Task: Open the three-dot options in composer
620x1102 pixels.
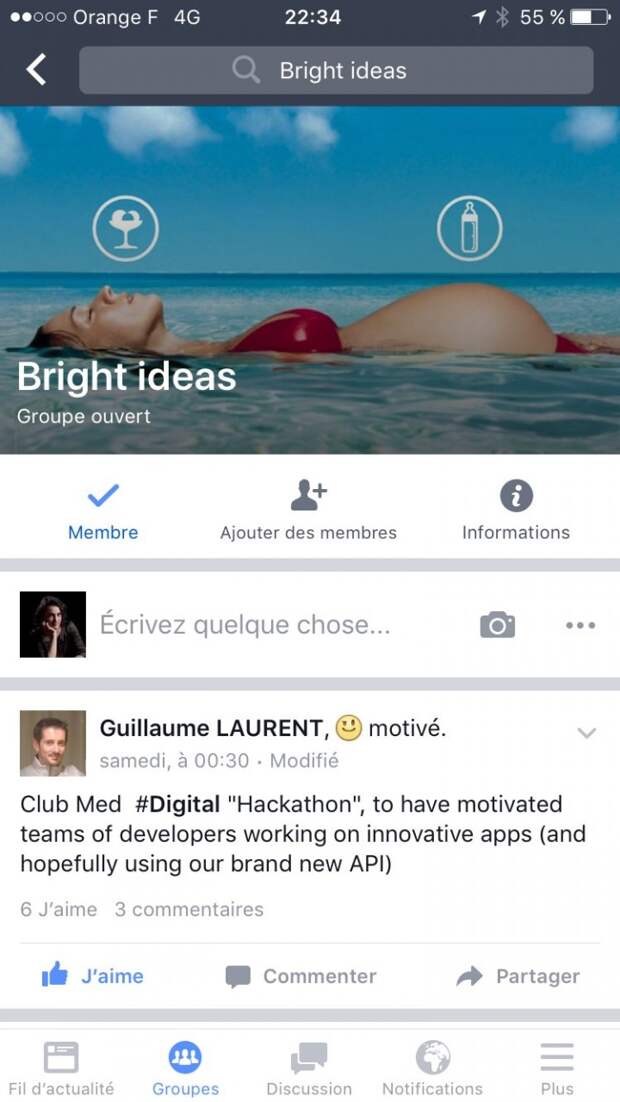Action: (580, 625)
